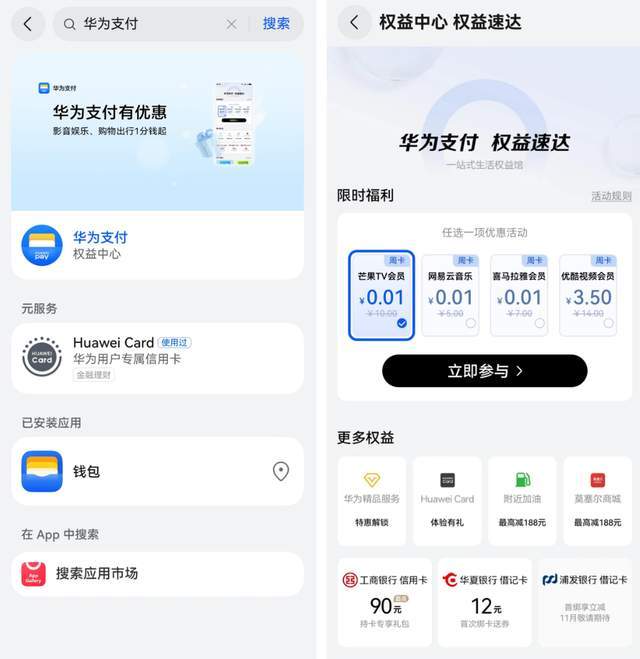Image resolution: width=640 pixels, height=659 pixels.
Task: Go back from the 权益中心 page
Action: coord(353,22)
